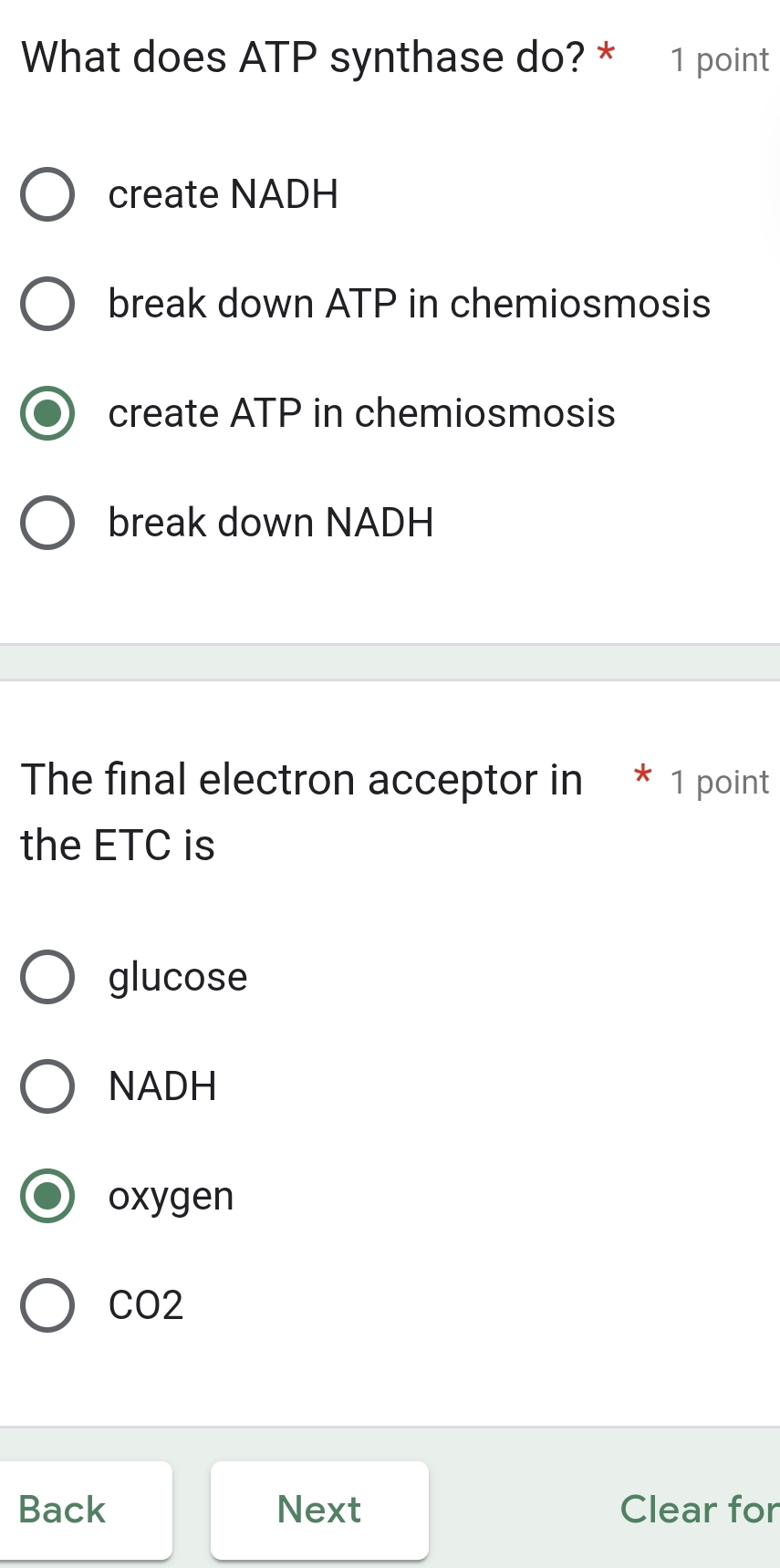Select the 'create NADH' radio option
Image resolution: width=780 pixels, height=1568 pixels.
click(47, 194)
